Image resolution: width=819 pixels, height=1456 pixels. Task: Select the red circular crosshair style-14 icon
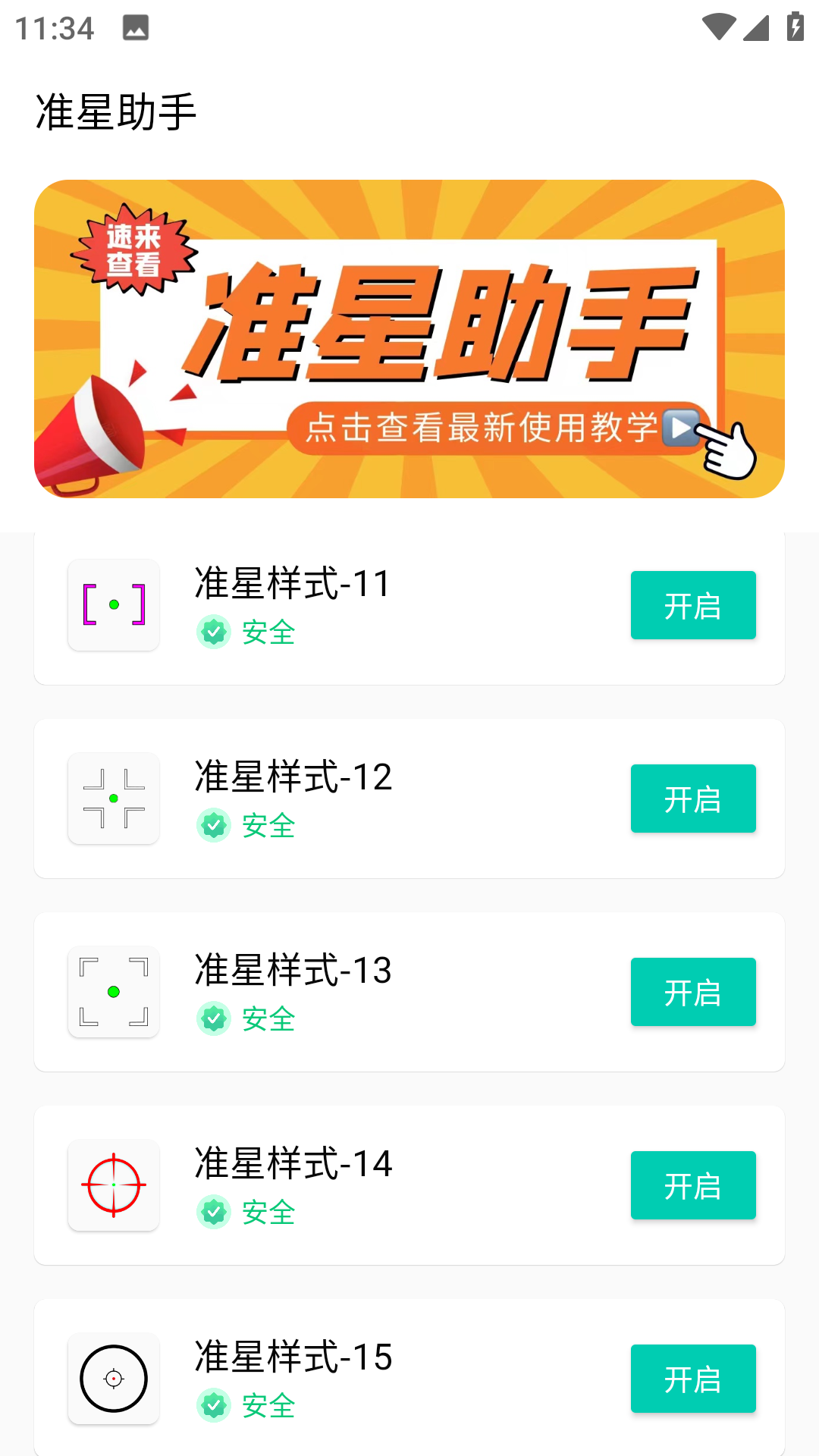coord(113,1185)
